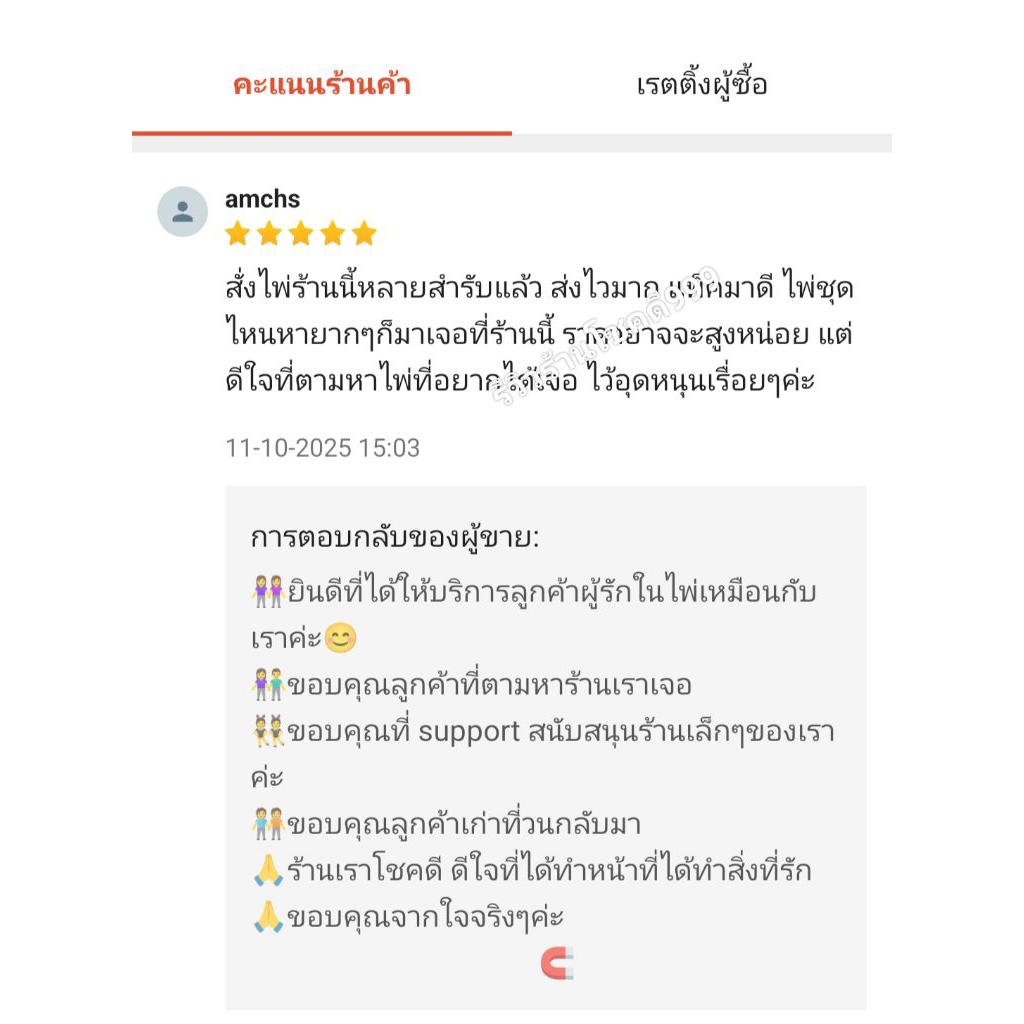Select the คะแนนร้านค้า tab
The image size is (1024, 1024).
click(x=321, y=86)
